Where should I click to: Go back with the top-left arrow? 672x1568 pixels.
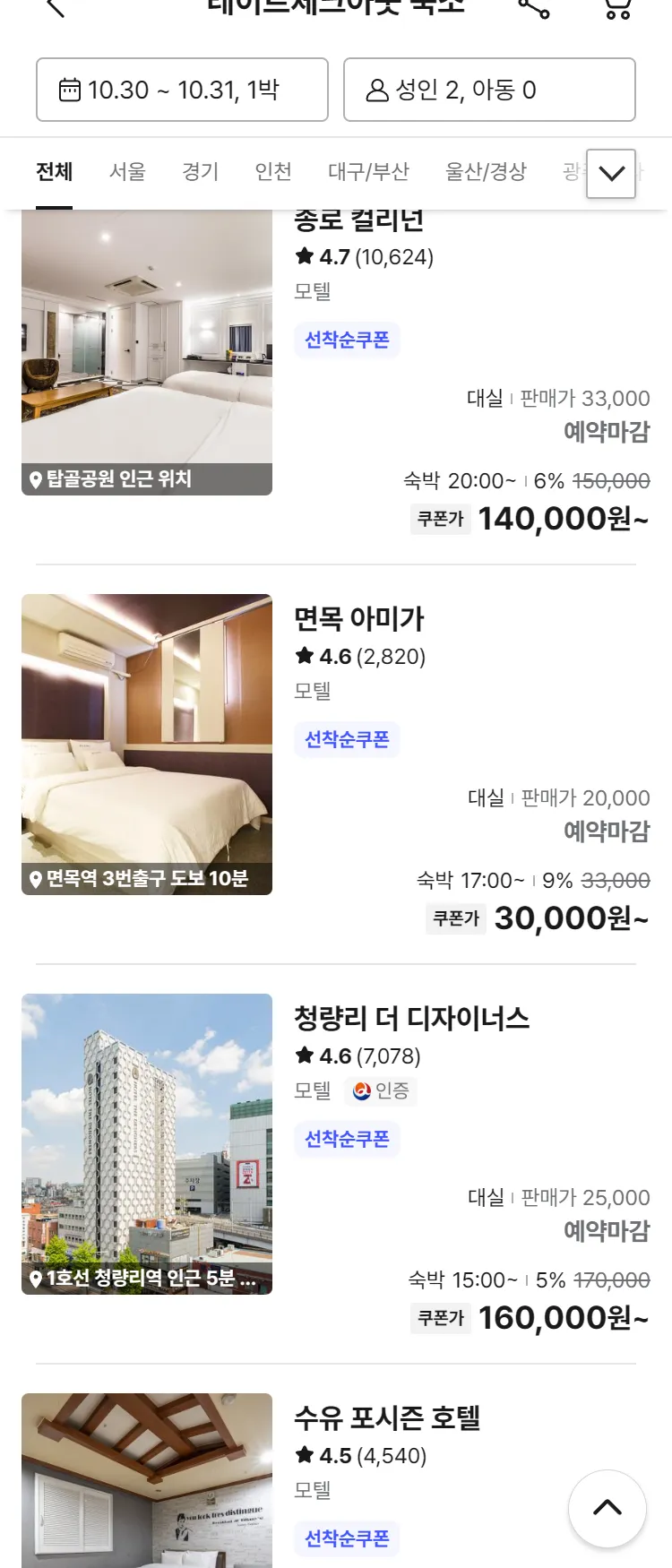56,7
